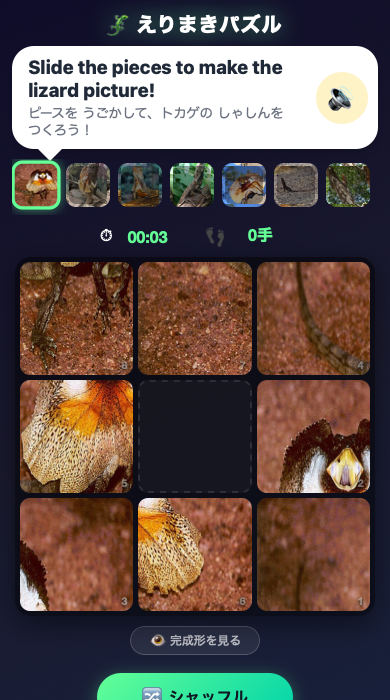Screen dimensions: 390x700
Task: Slide puzzle tile number 7 into the gap
Action: 195,318
